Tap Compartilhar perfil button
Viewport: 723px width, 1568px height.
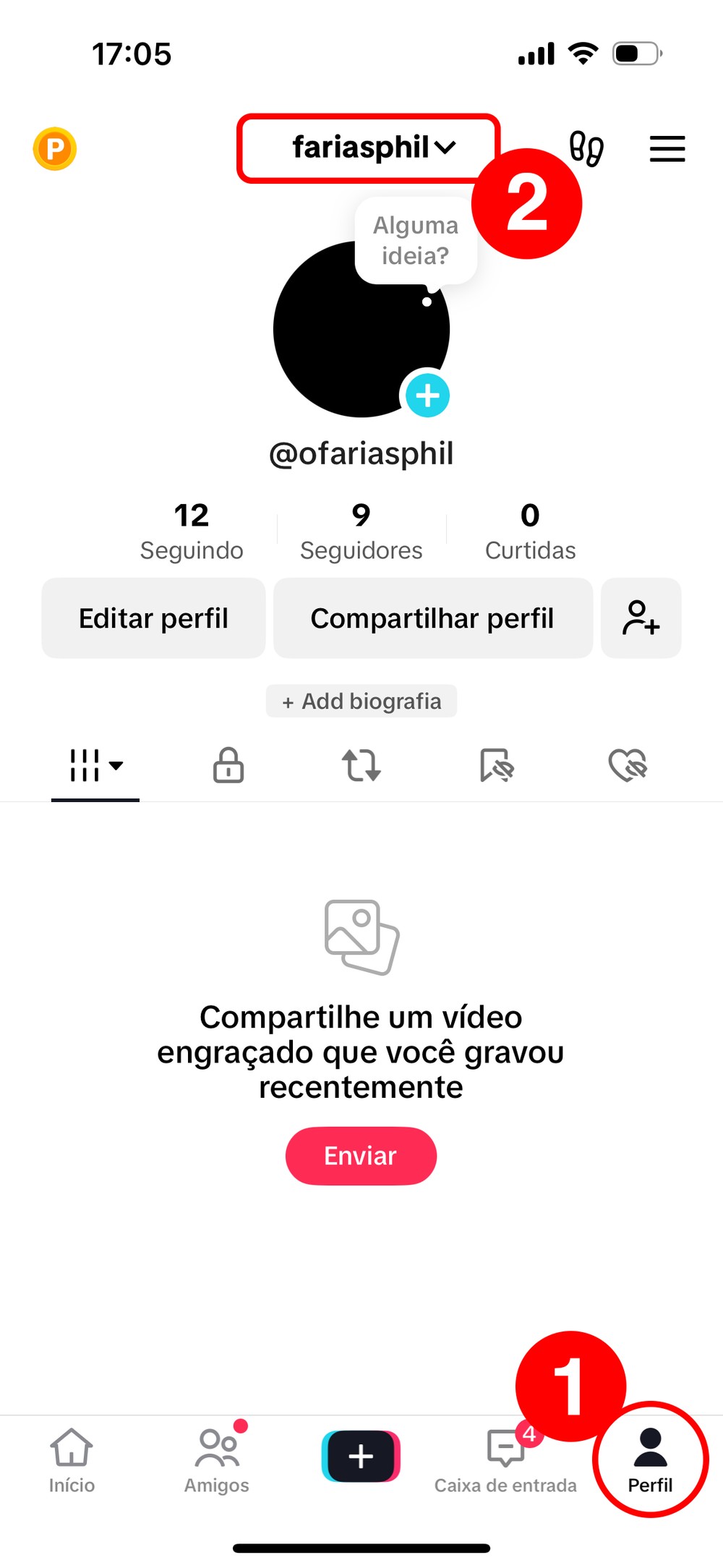(x=432, y=618)
